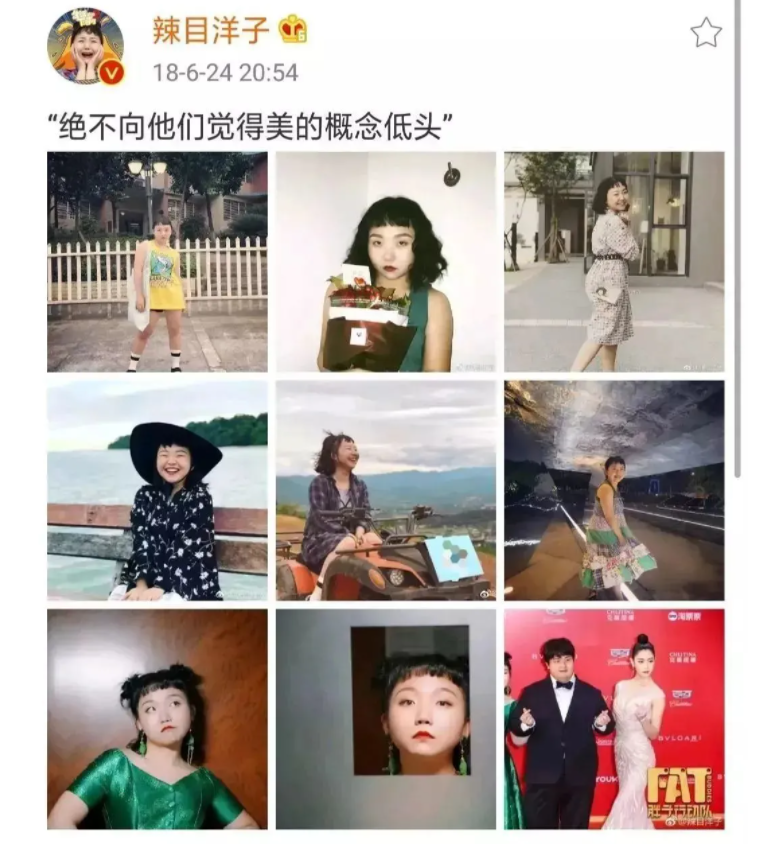
Task: Enlarge the black wide-brim hat photo
Action: pos(157,490)
